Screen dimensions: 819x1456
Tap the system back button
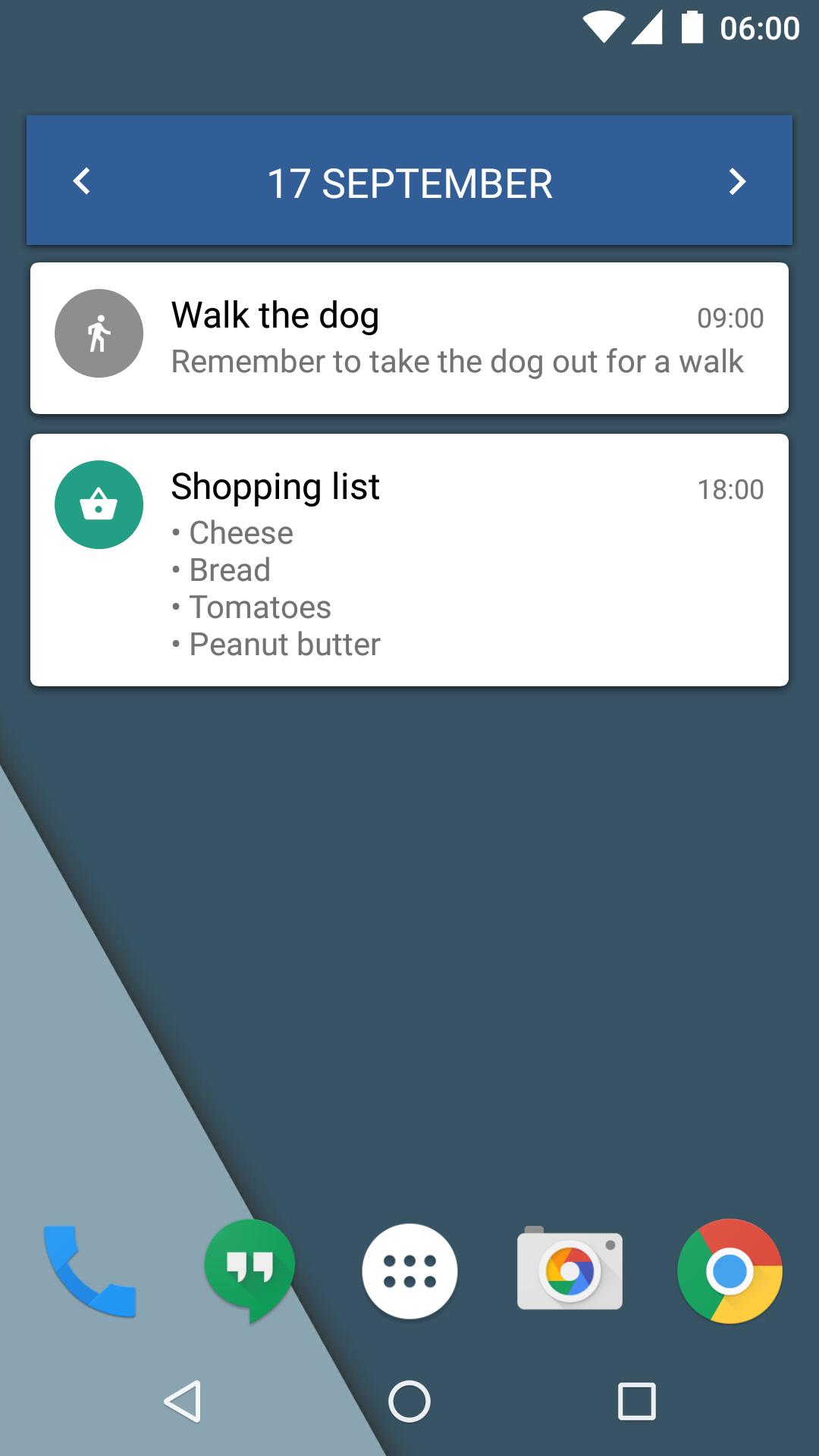(x=182, y=1401)
